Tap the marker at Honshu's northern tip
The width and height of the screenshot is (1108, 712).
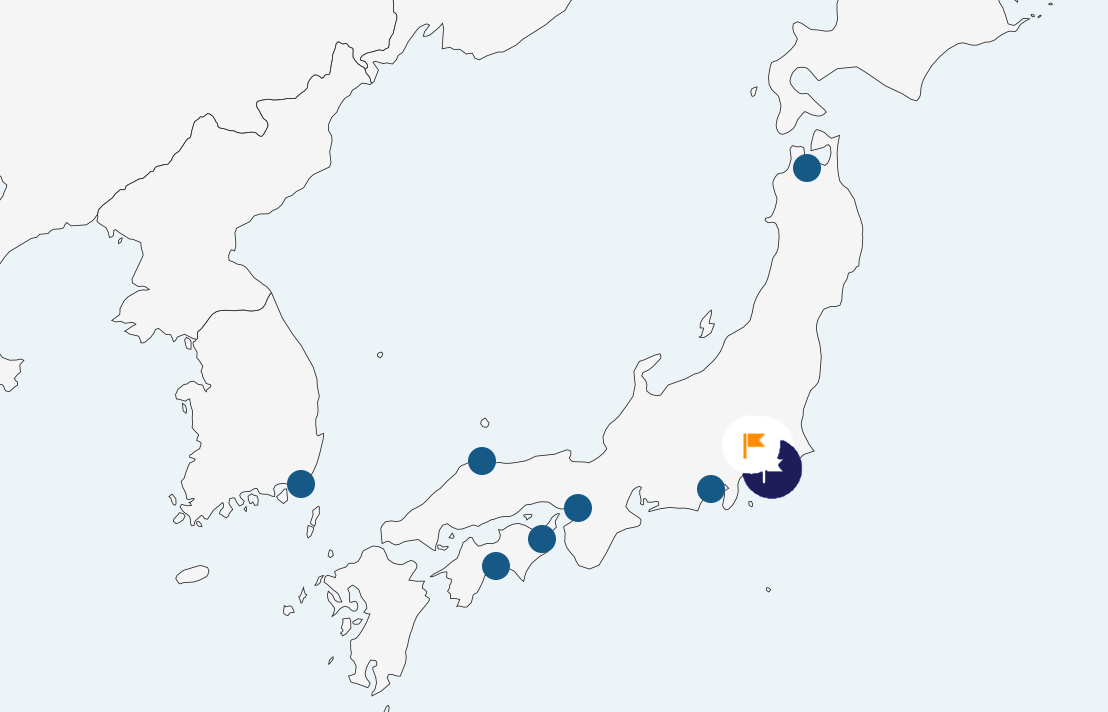(807, 168)
